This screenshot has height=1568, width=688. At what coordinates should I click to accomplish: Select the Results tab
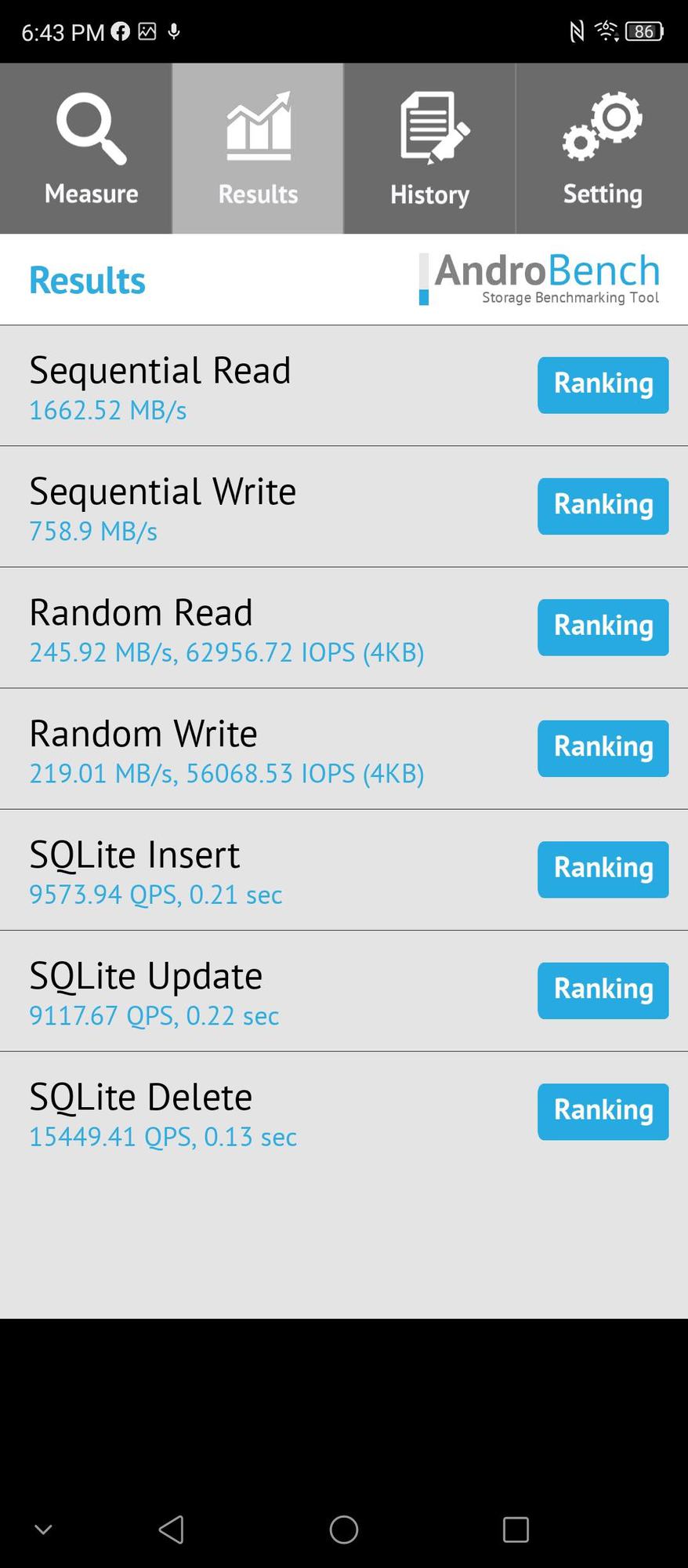[x=258, y=149]
